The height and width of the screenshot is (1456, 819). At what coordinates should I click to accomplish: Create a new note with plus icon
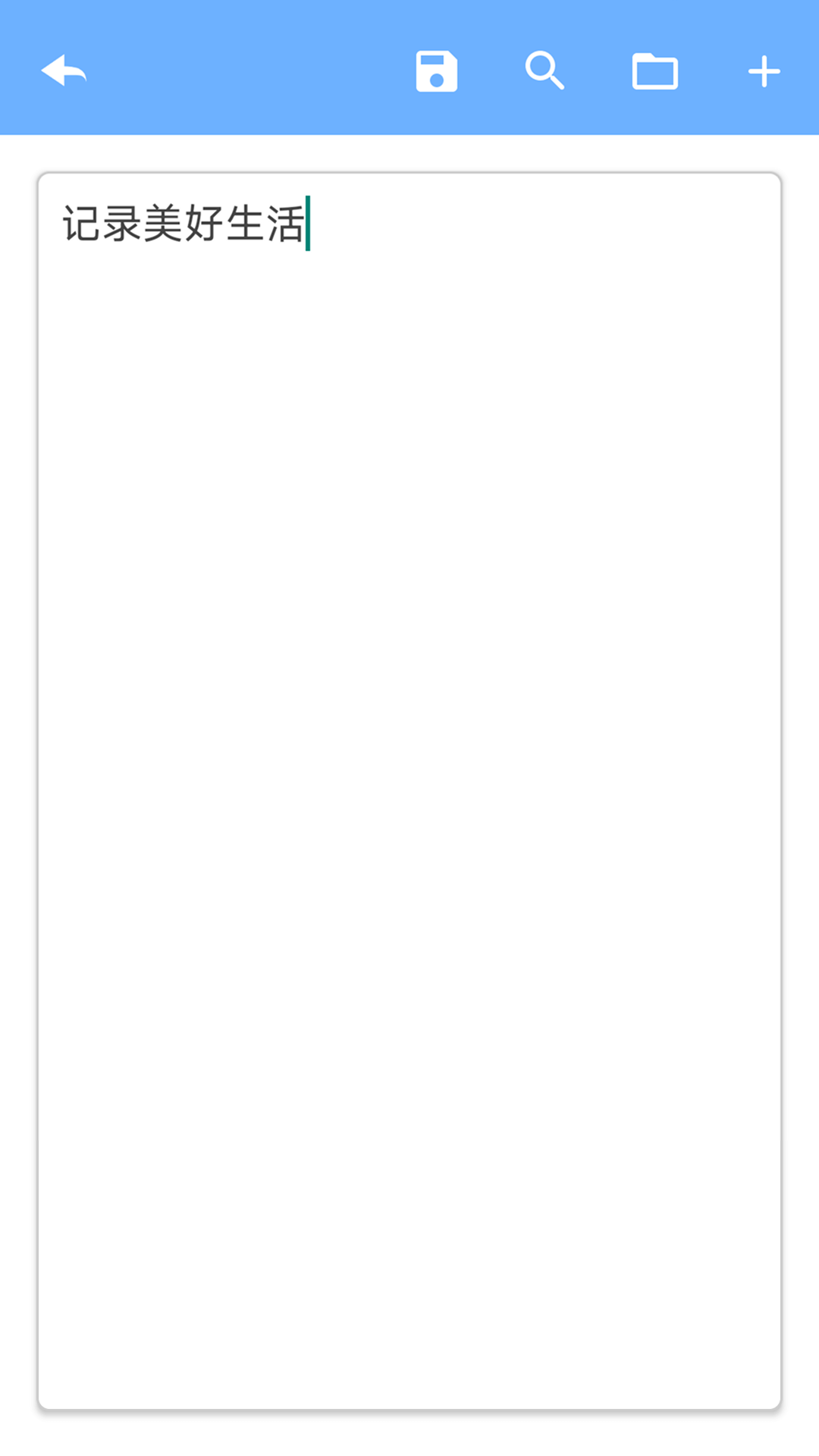[x=764, y=71]
